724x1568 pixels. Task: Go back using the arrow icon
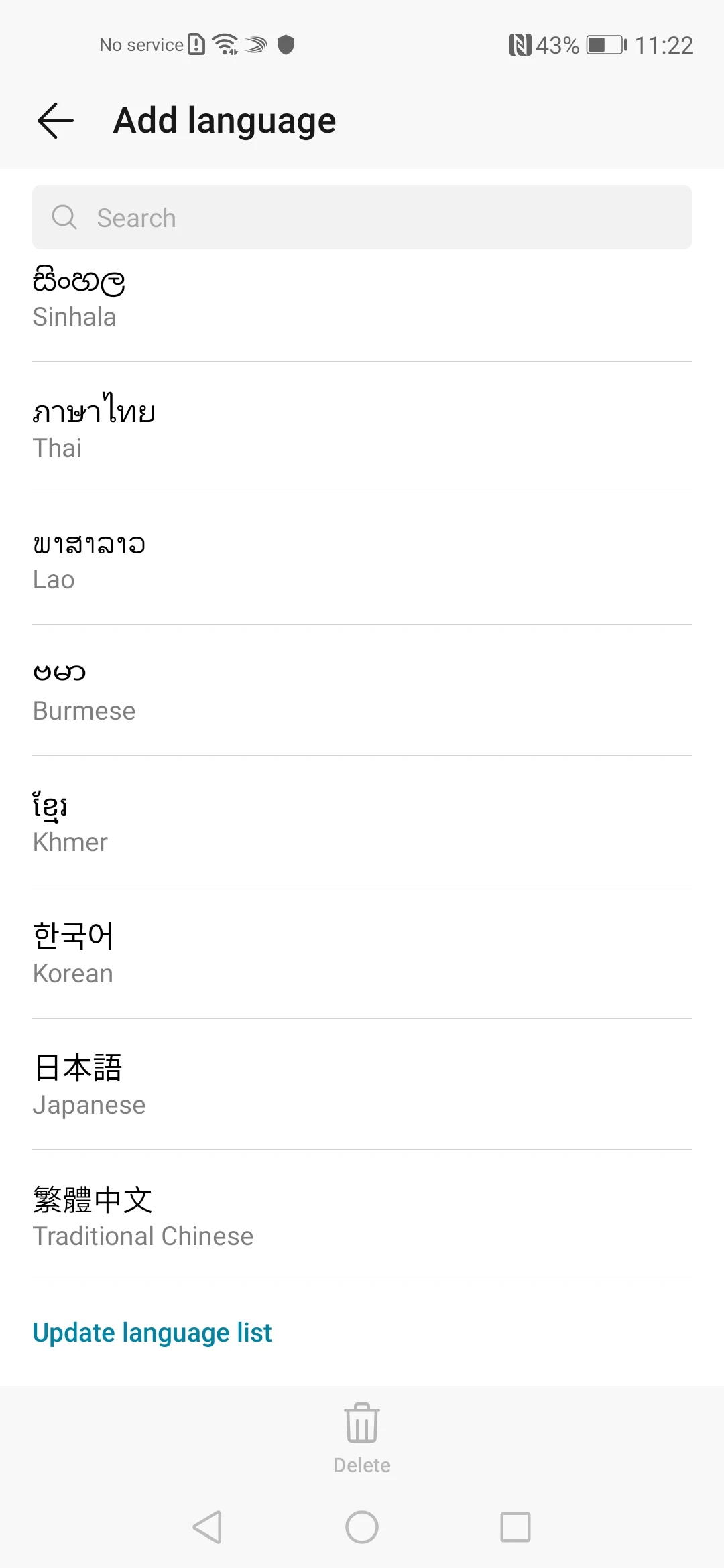click(x=56, y=121)
